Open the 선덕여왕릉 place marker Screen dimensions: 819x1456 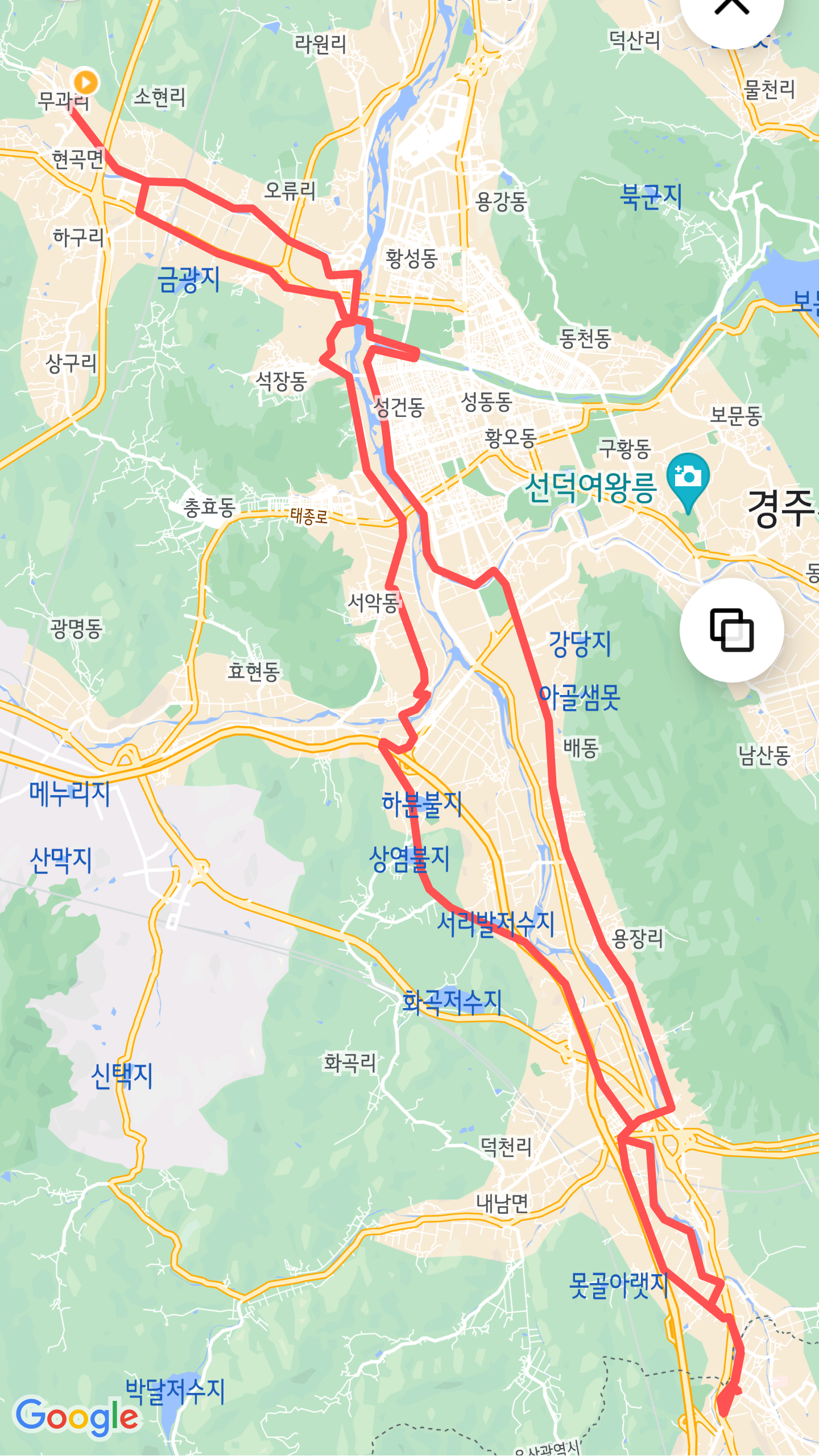(688, 478)
